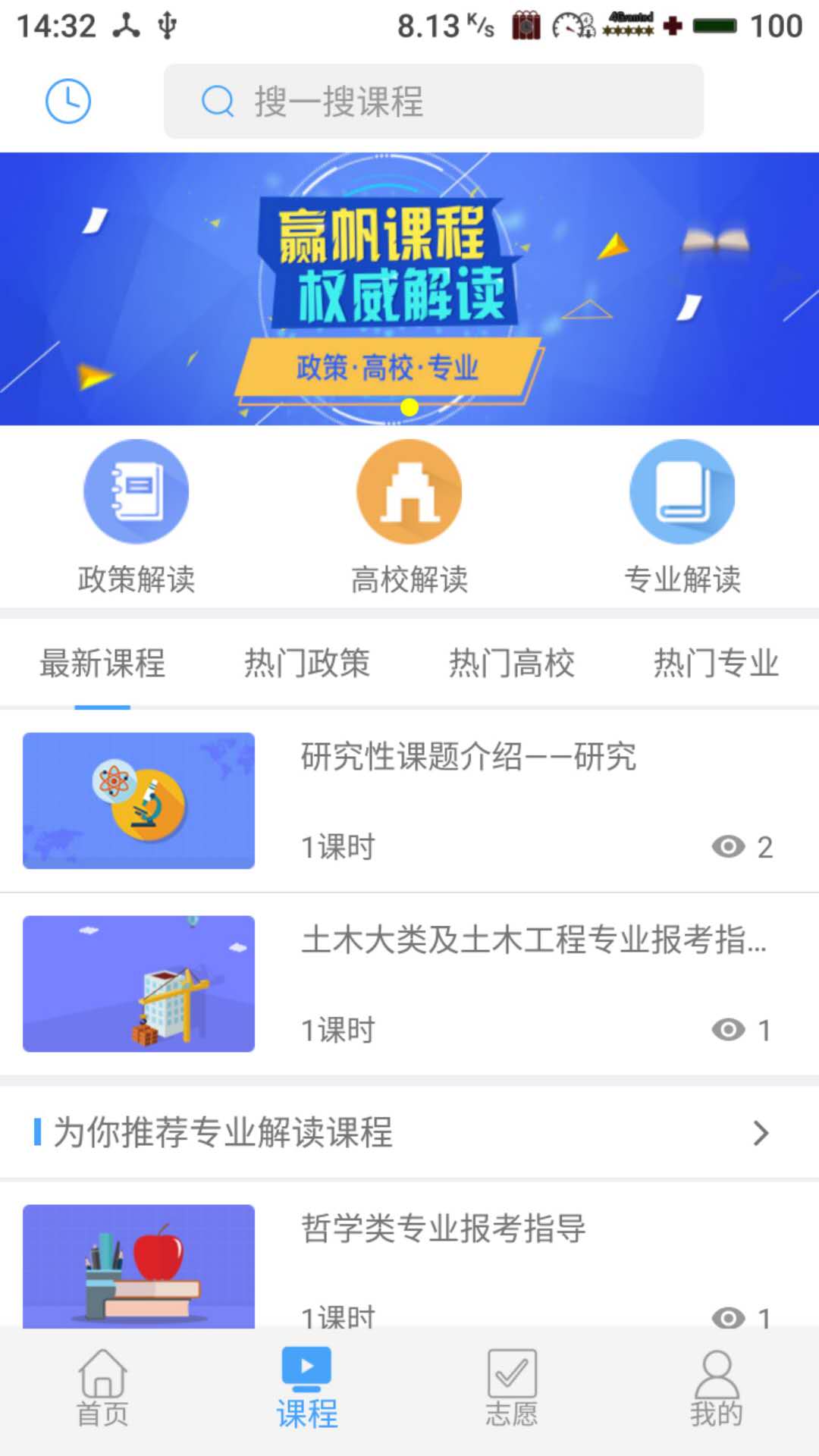The image size is (819, 1456).
Task: Click the search magnifier icon
Action: (216, 103)
